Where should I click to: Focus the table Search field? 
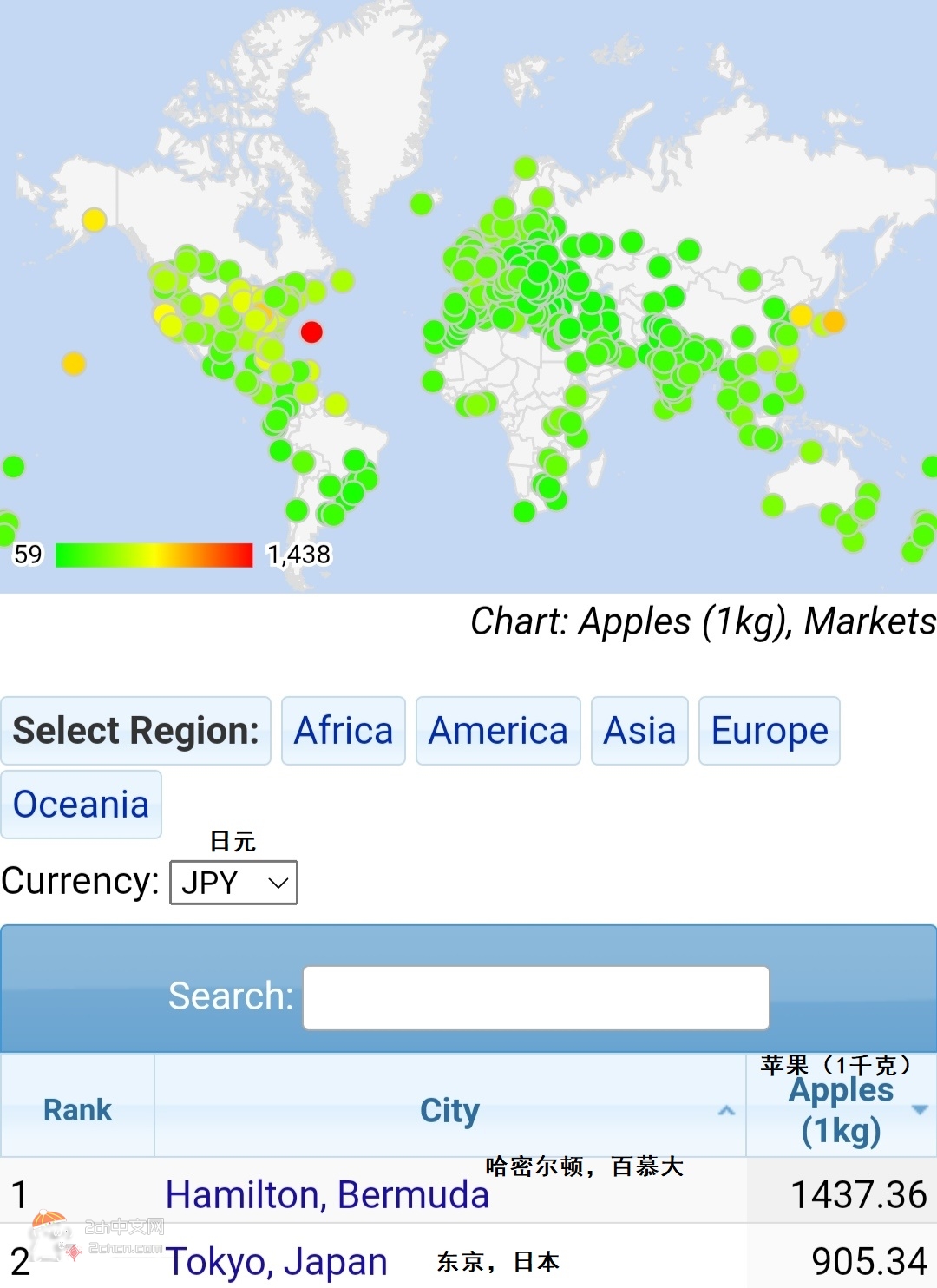coord(535,997)
